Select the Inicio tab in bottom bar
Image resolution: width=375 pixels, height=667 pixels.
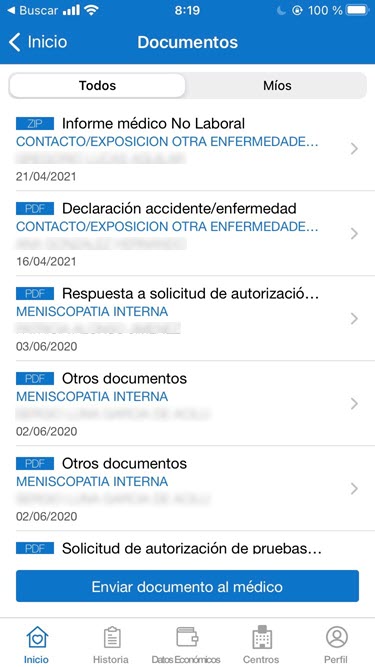(37, 644)
